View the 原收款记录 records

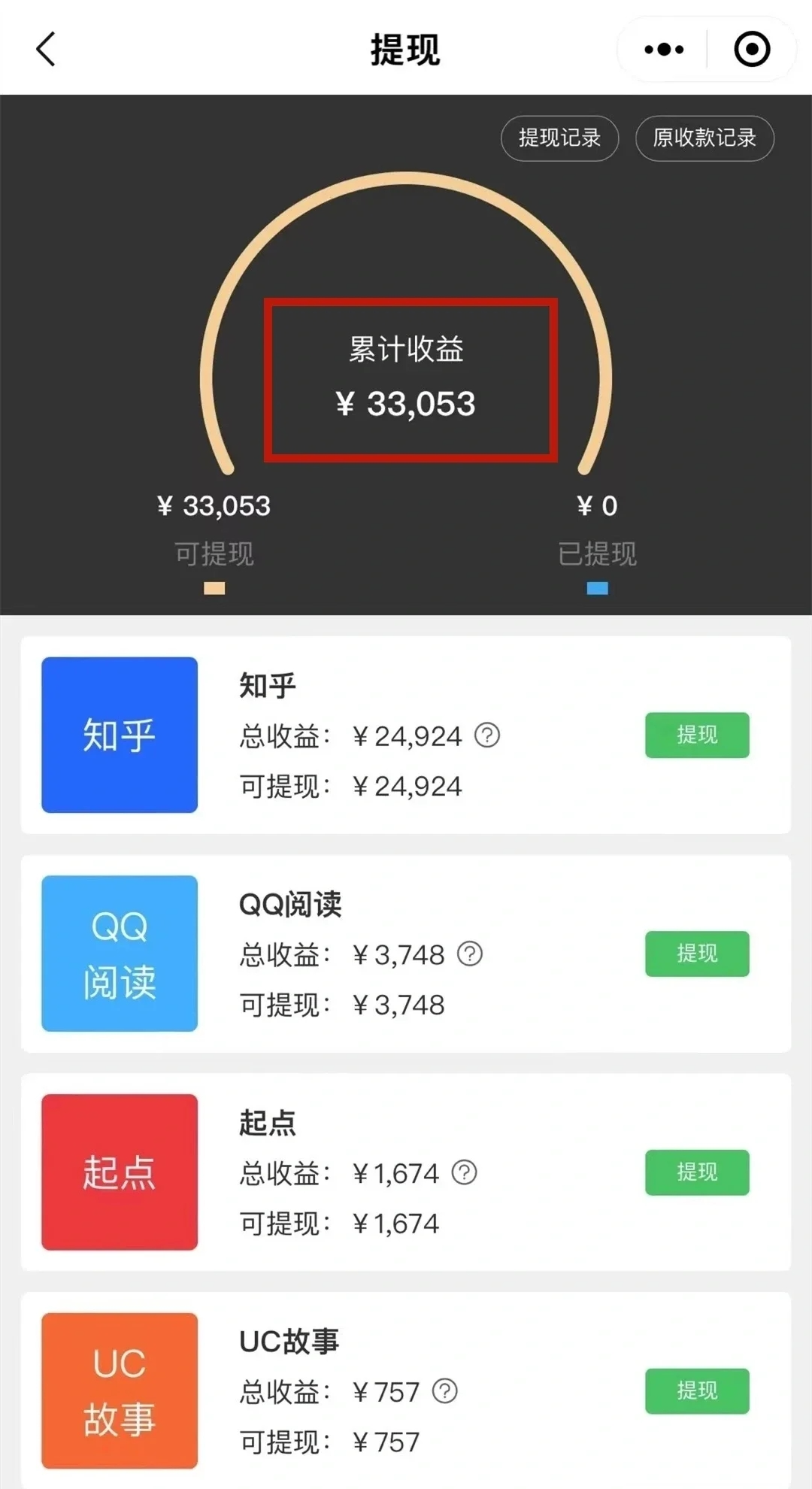click(x=704, y=138)
